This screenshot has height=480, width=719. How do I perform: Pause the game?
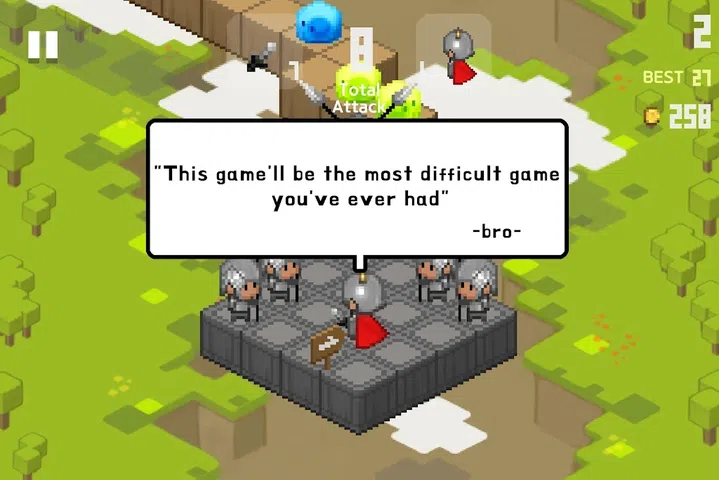[42, 44]
